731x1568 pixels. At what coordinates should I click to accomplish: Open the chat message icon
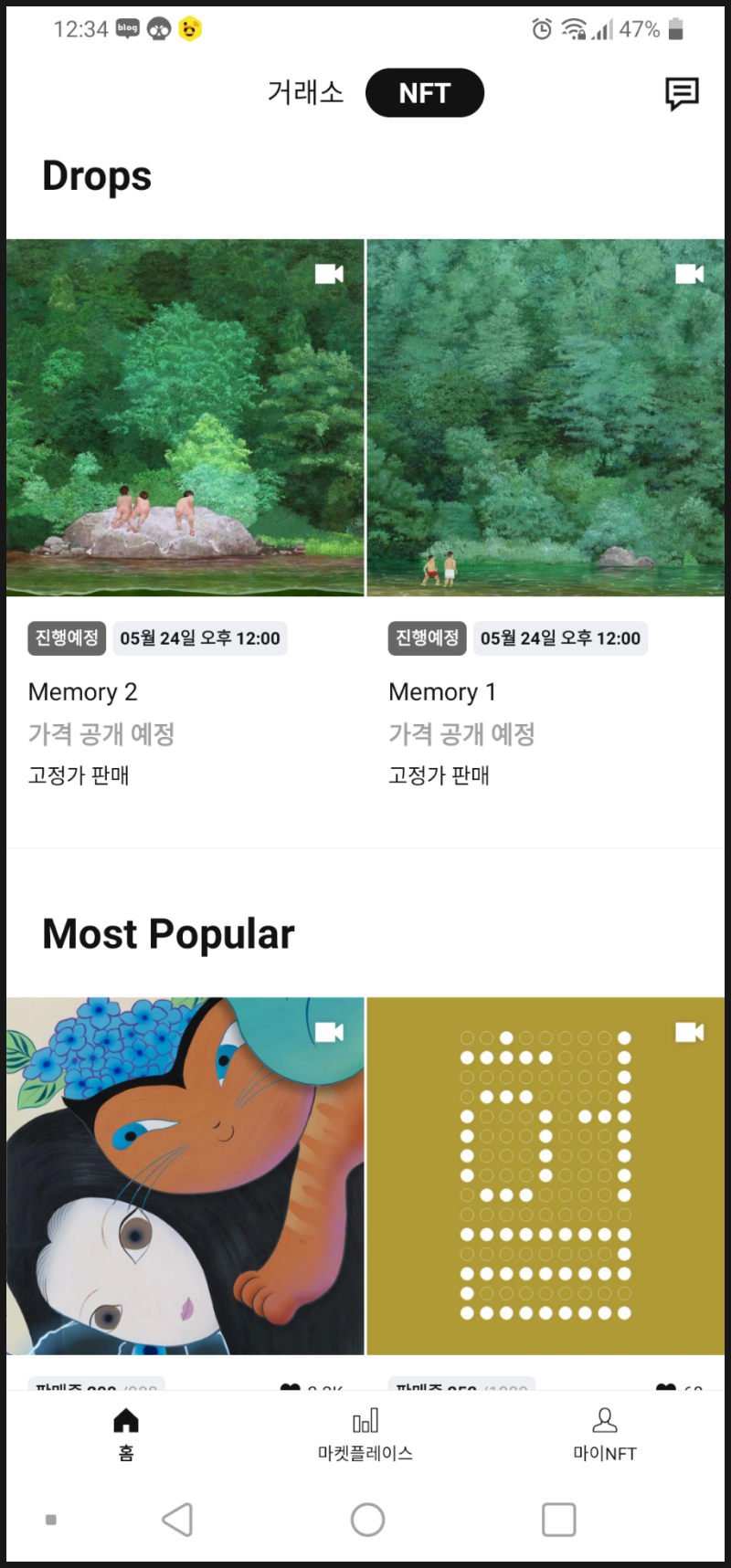pyautogui.click(x=682, y=93)
